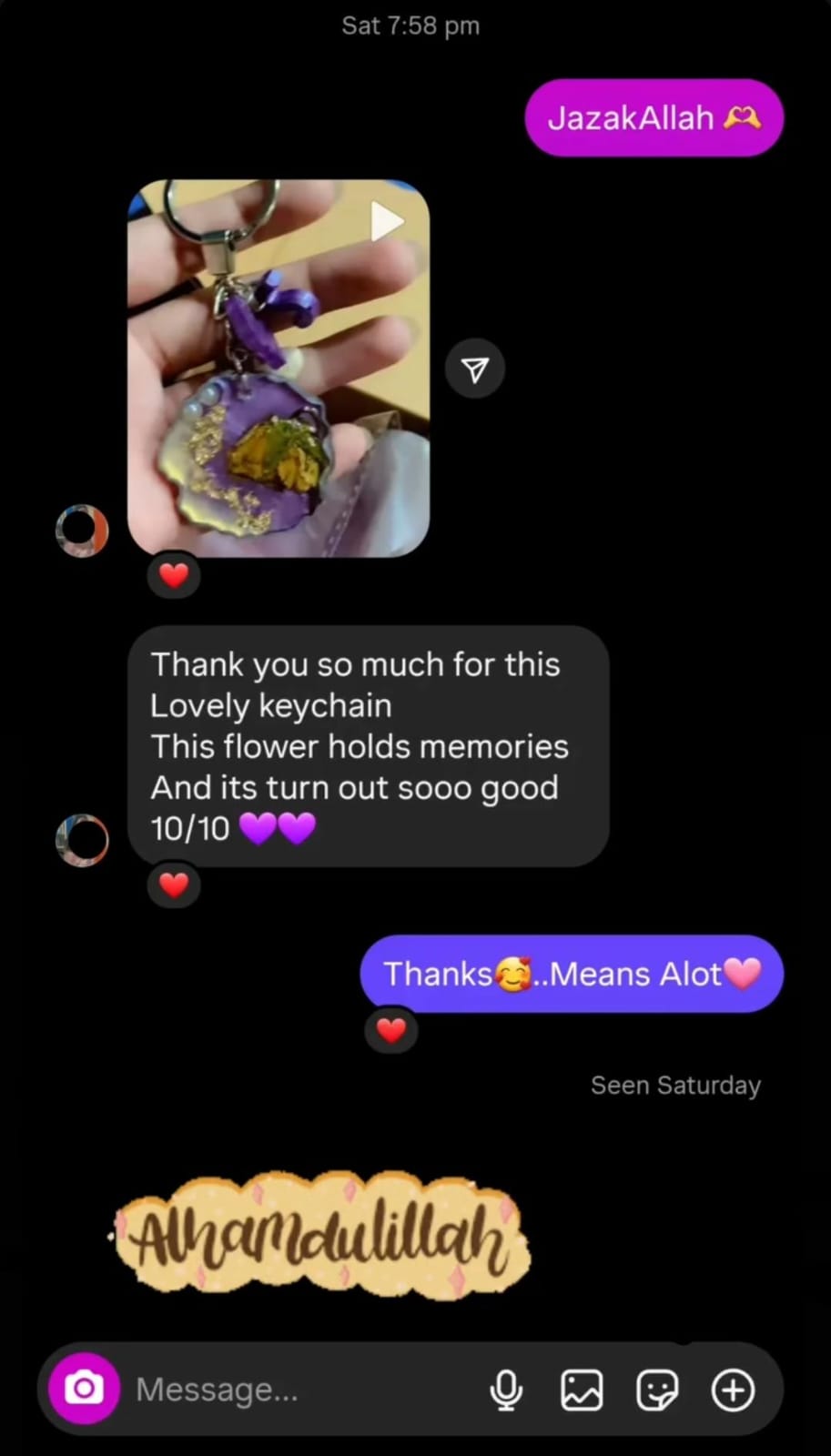Play the shared keychain video
This screenshot has height=1456, width=831.
[279, 368]
